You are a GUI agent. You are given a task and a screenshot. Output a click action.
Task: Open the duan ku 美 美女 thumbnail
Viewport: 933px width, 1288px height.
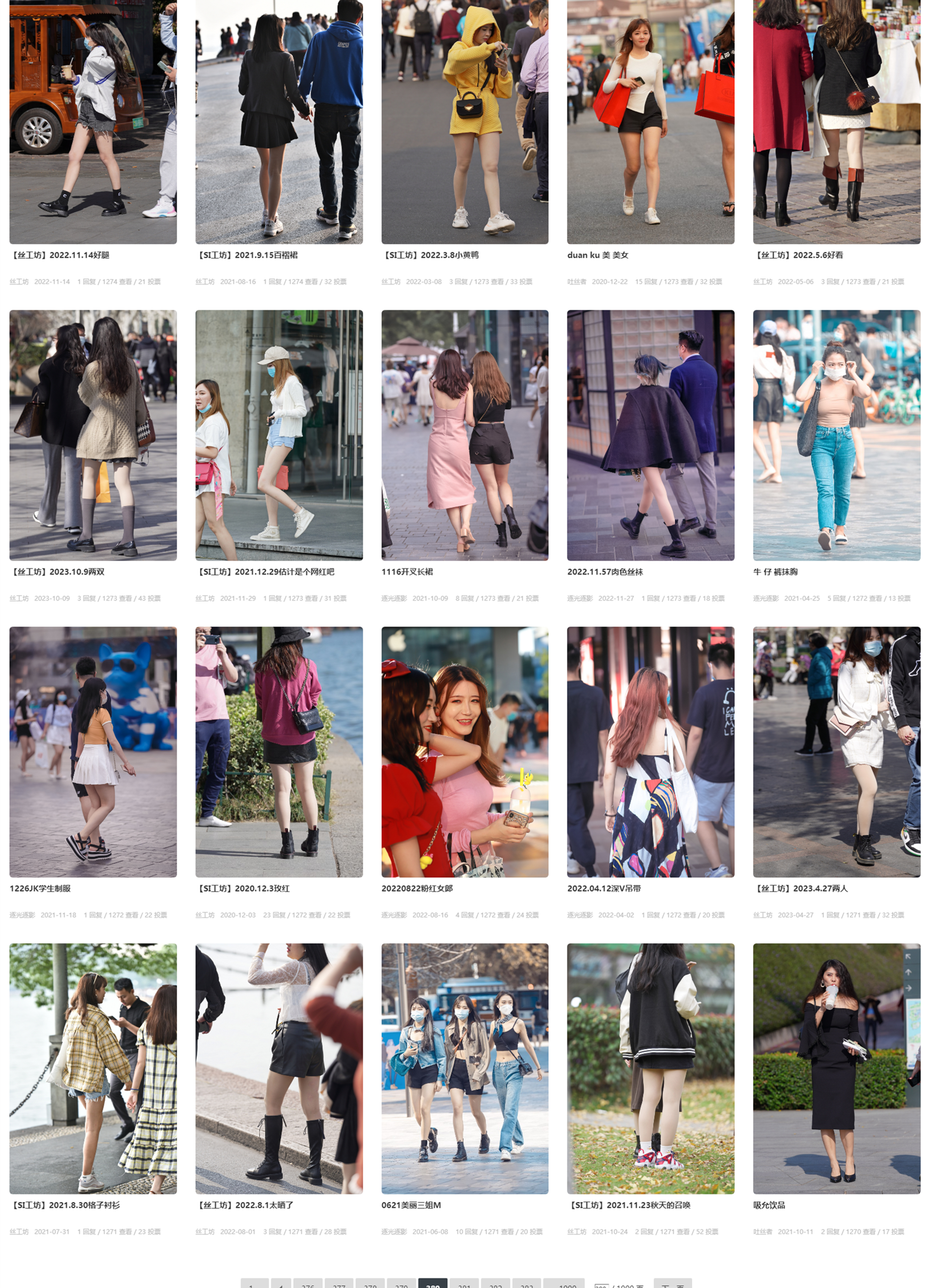tap(650, 122)
